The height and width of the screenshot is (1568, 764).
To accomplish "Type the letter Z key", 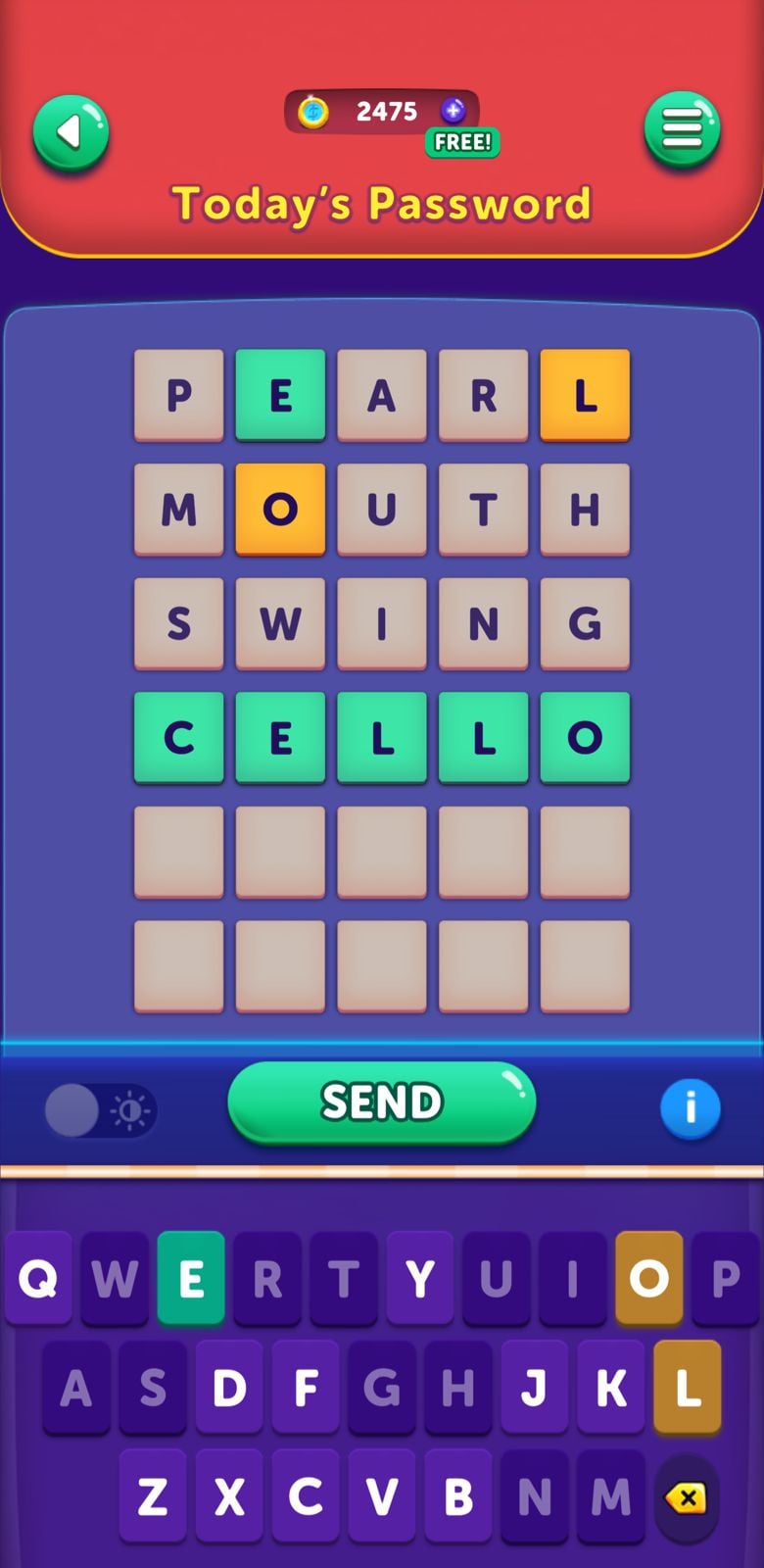I will tap(153, 1496).
